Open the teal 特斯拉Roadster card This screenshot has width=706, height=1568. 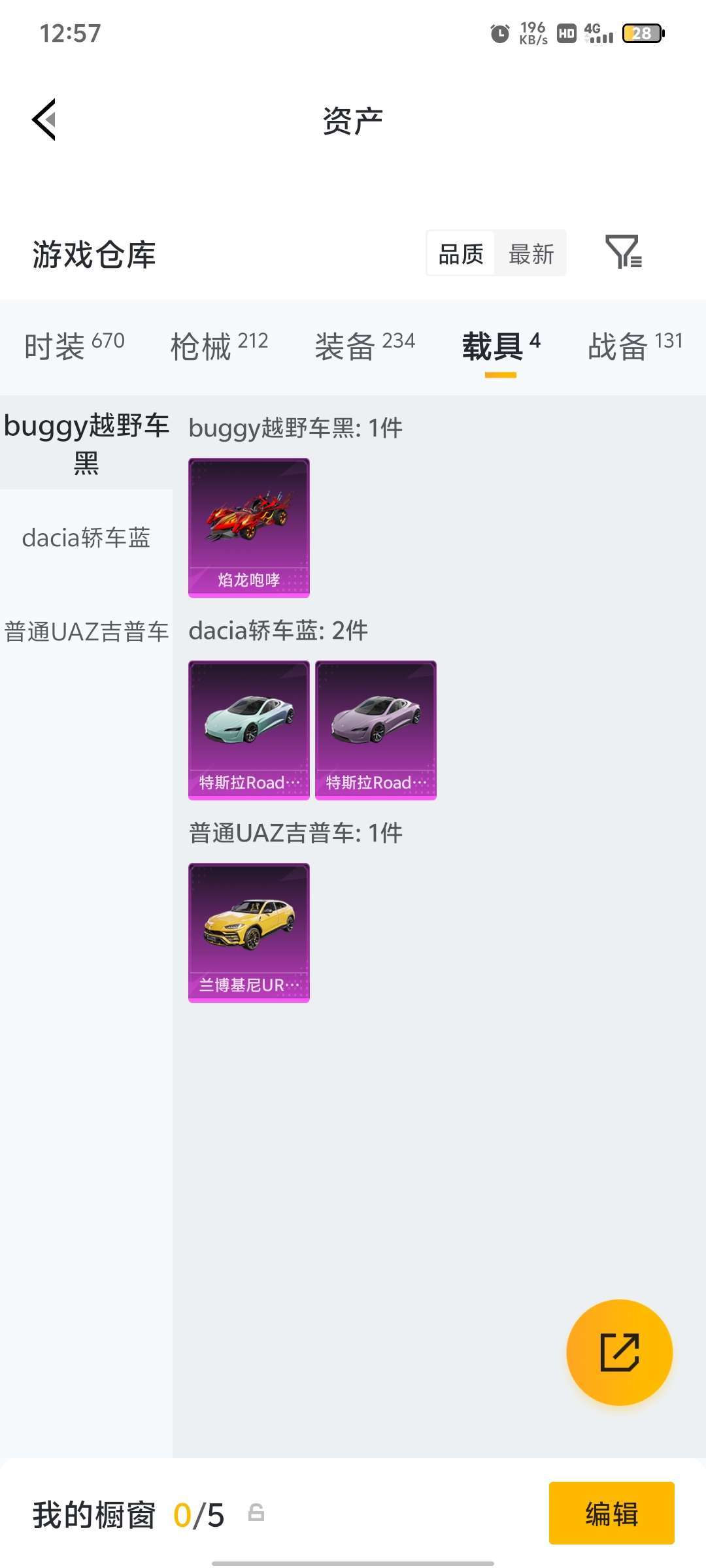[x=249, y=730]
